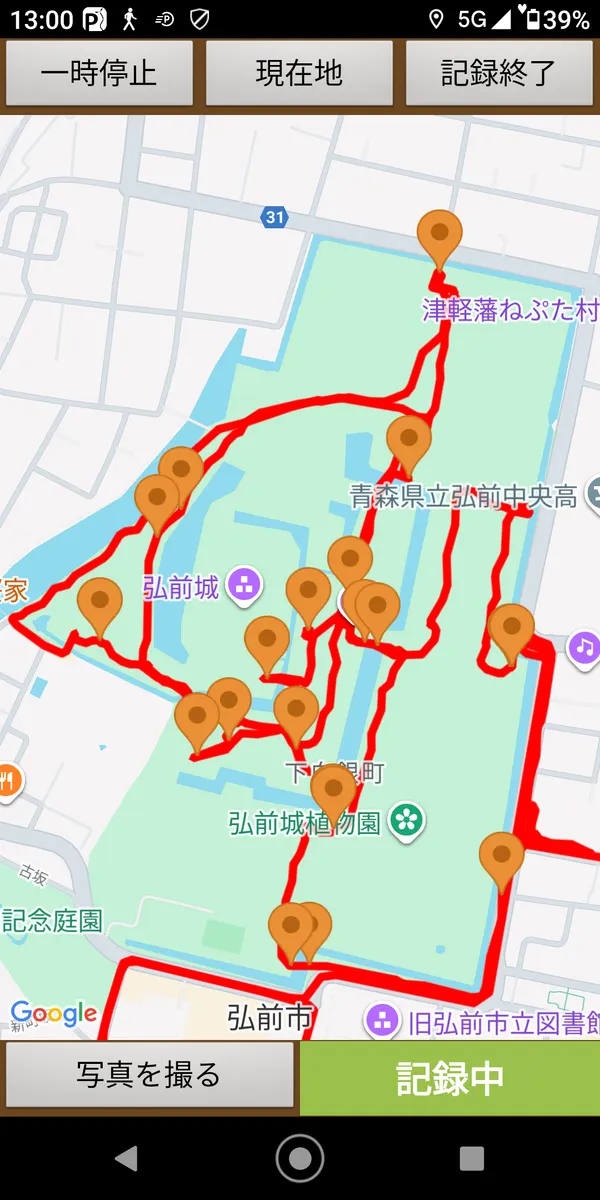Go back with system back button

[126, 1158]
